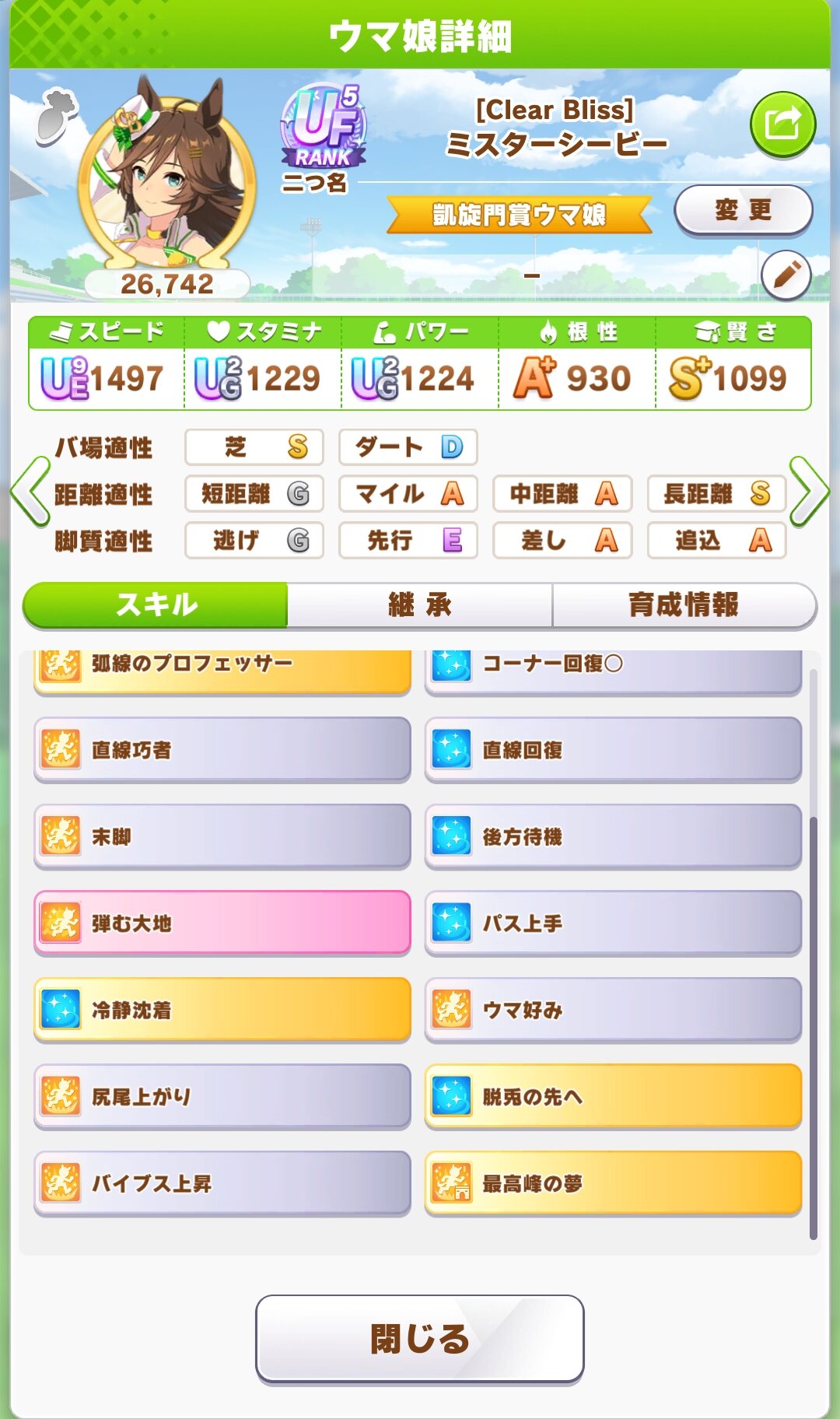Tap the 尻尾上がり skill

pos(222,1096)
